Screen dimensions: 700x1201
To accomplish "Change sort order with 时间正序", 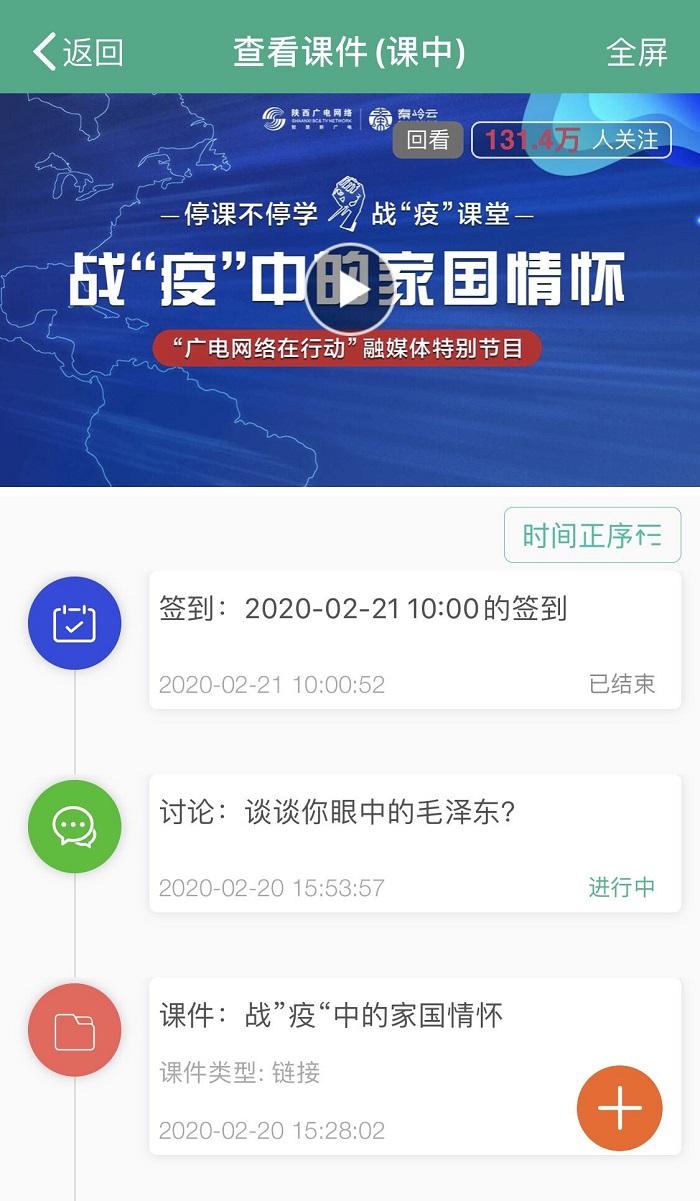I will [x=592, y=536].
